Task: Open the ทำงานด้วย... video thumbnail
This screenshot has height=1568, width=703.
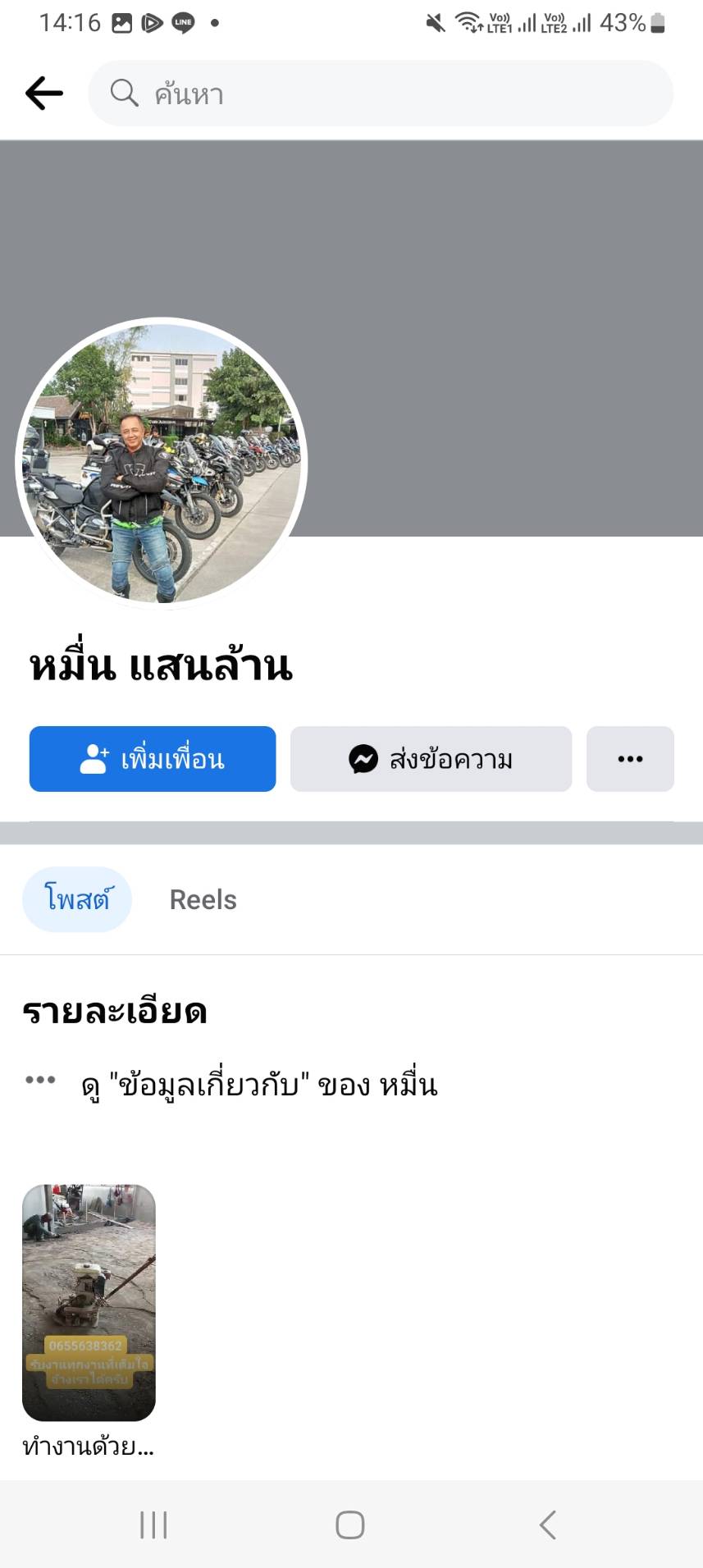Action: 89,1302
